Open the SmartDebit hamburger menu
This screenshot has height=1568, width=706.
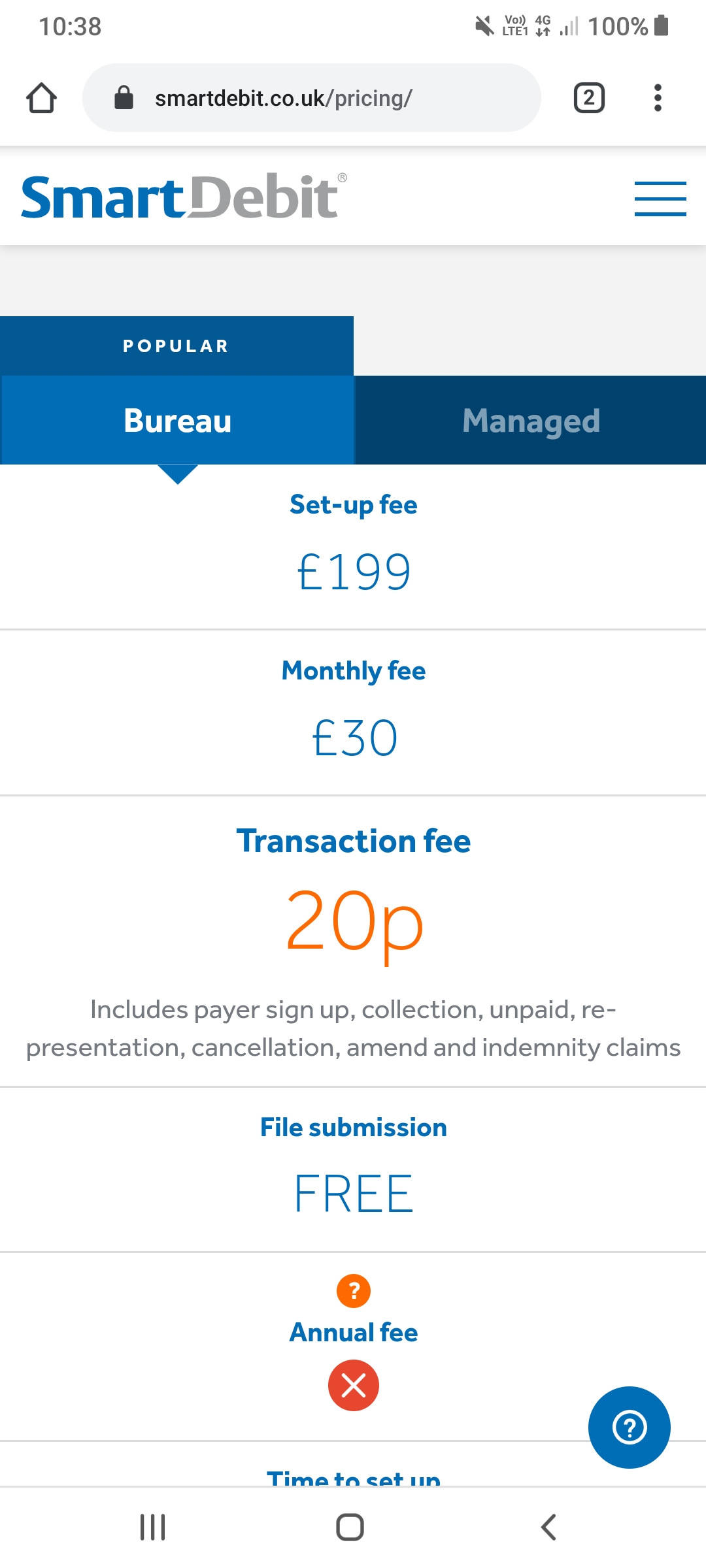click(660, 199)
